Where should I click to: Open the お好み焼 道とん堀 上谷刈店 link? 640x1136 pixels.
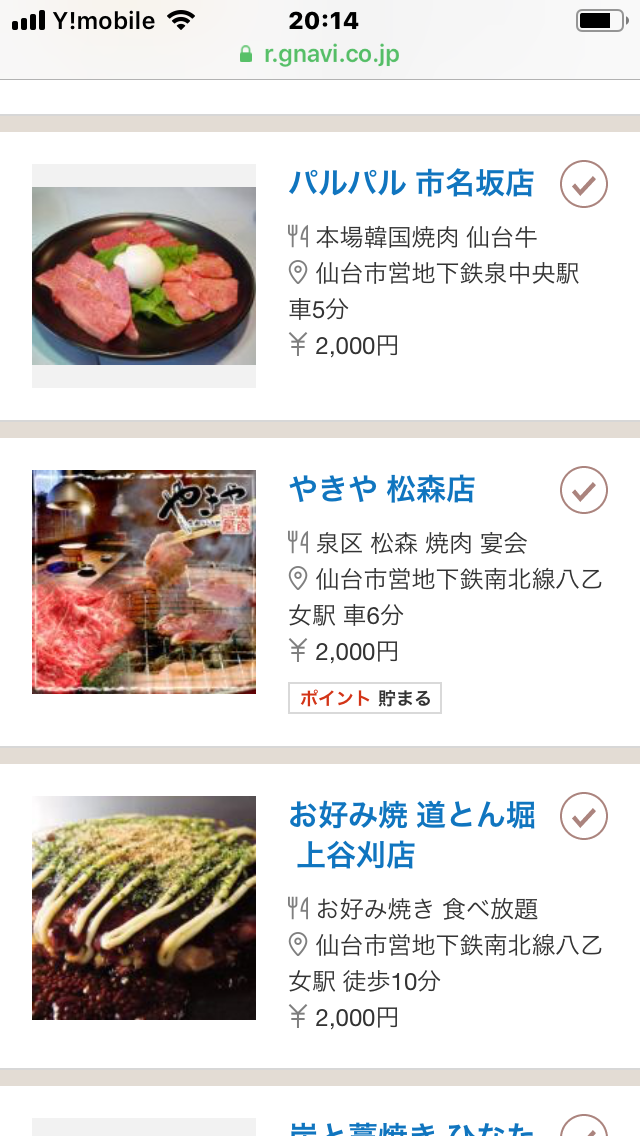coord(411,835)
